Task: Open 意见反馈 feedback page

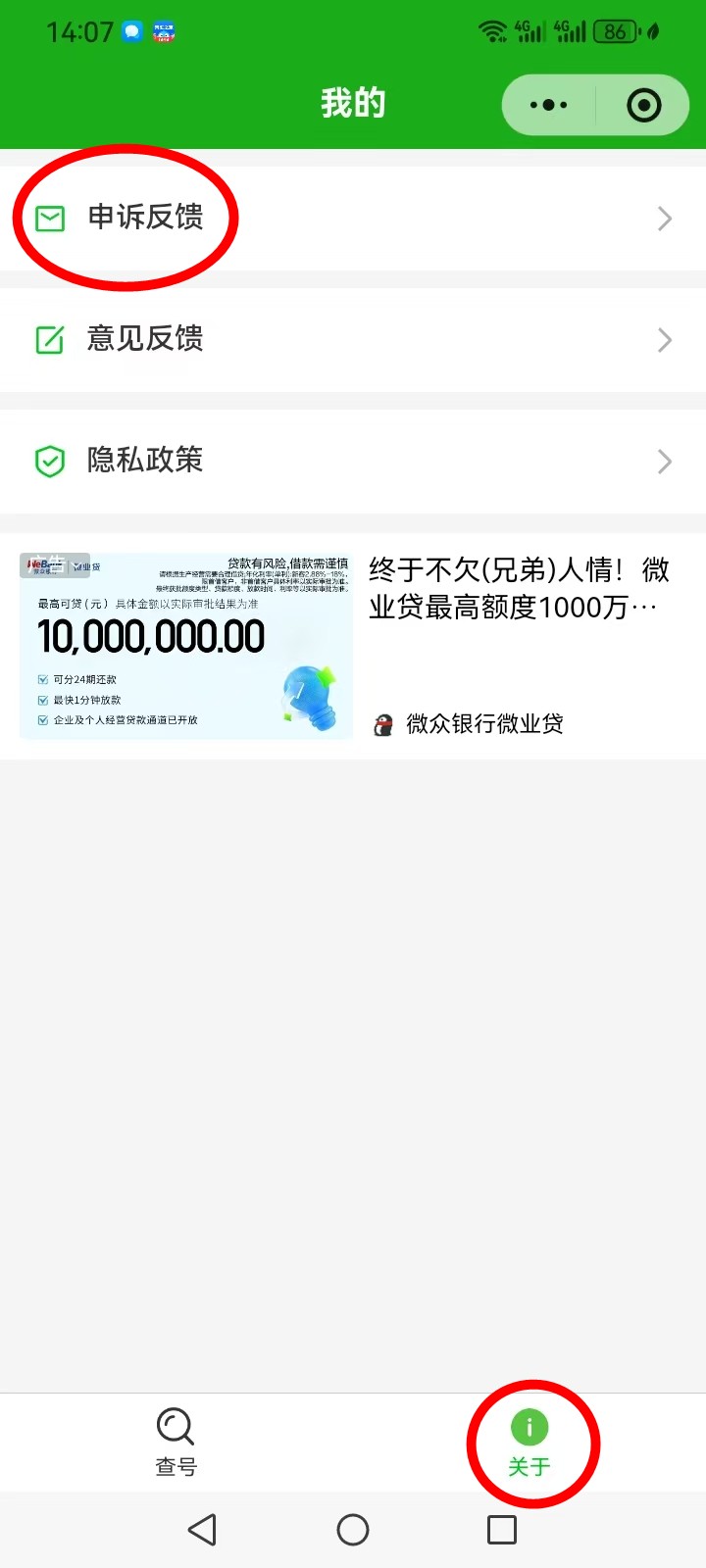Action: click(x=353, y=340)
